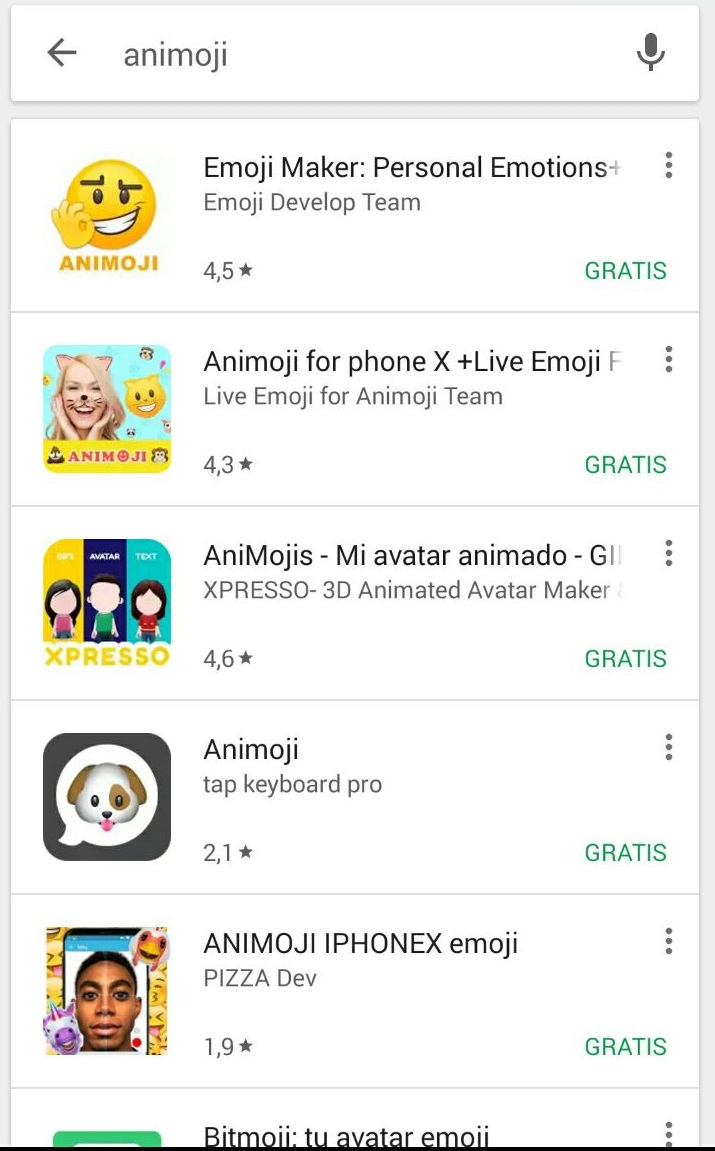The image size is (715, 1151).
Task: Open Emoji Maker: Personal Emotions result
Action: coord(410,168)
